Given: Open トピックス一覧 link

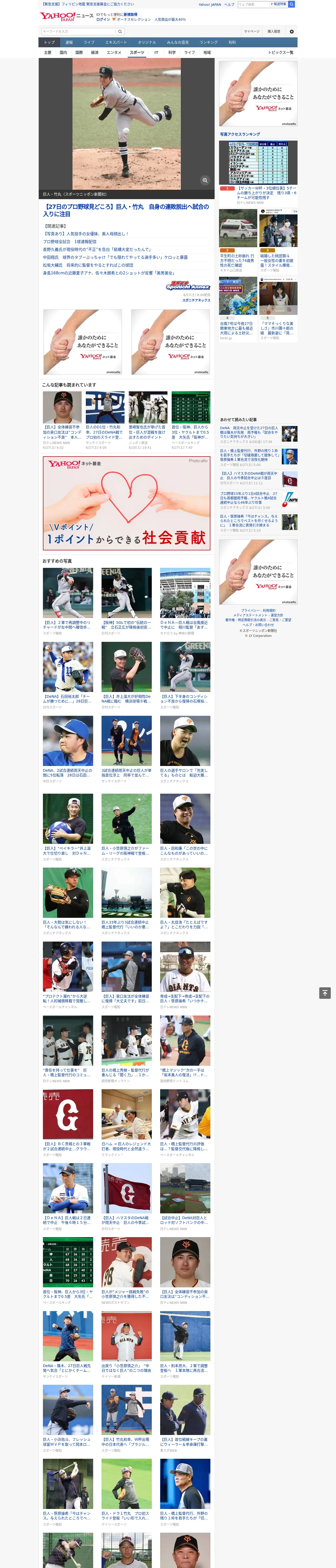Looking at the screenshot, I should pyautogui.click(x=281, y=52).
